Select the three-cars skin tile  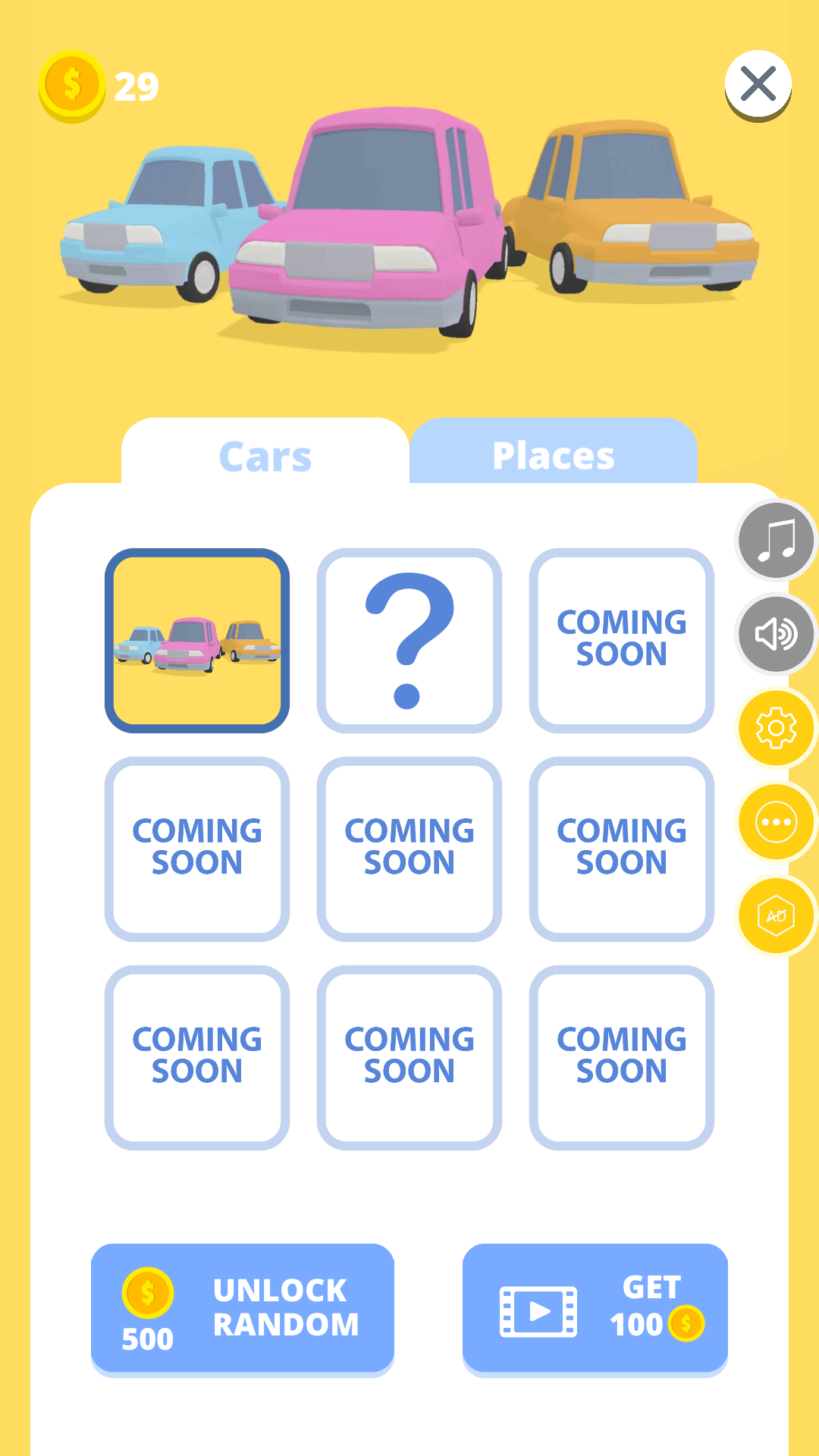(x=197, y=641)
